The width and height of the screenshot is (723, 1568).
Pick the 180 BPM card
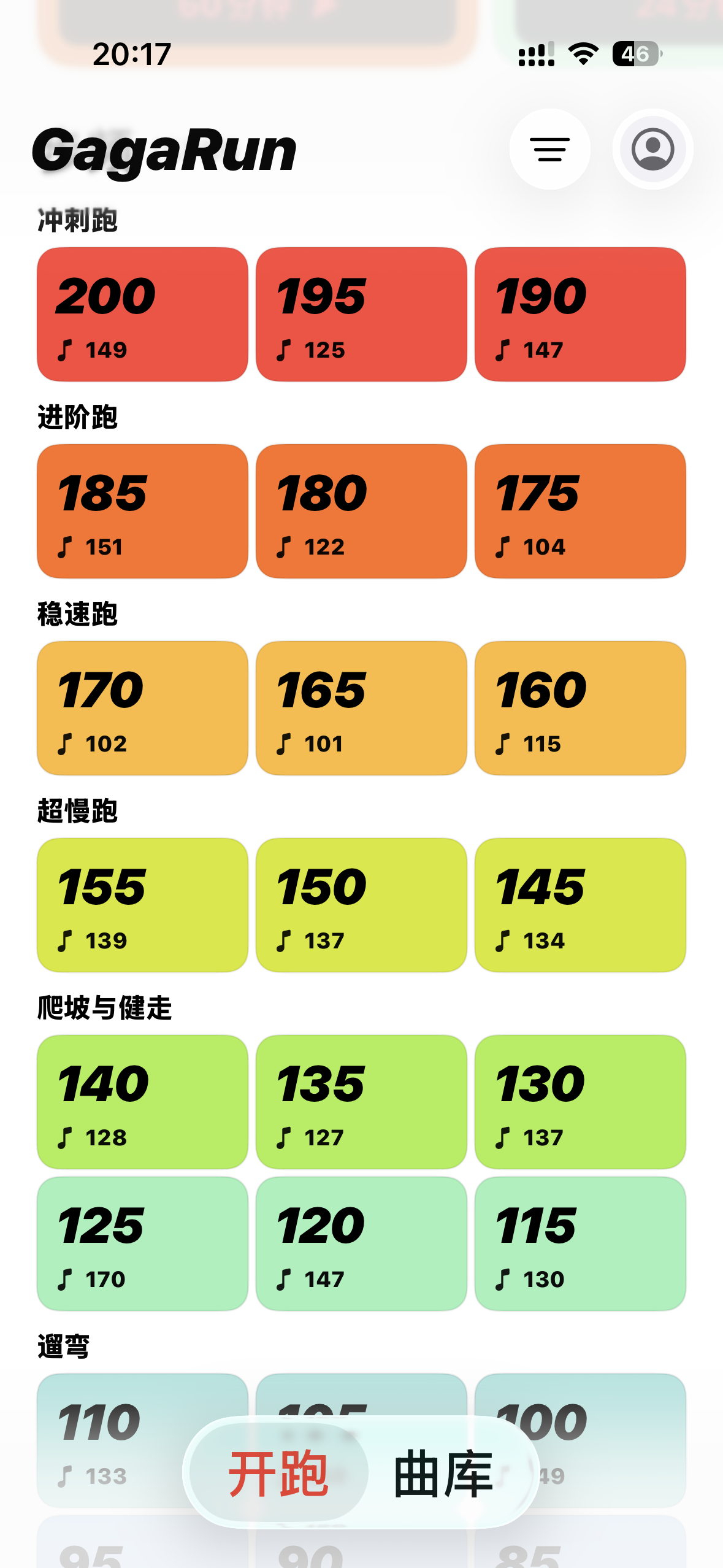tap(361, 511)
